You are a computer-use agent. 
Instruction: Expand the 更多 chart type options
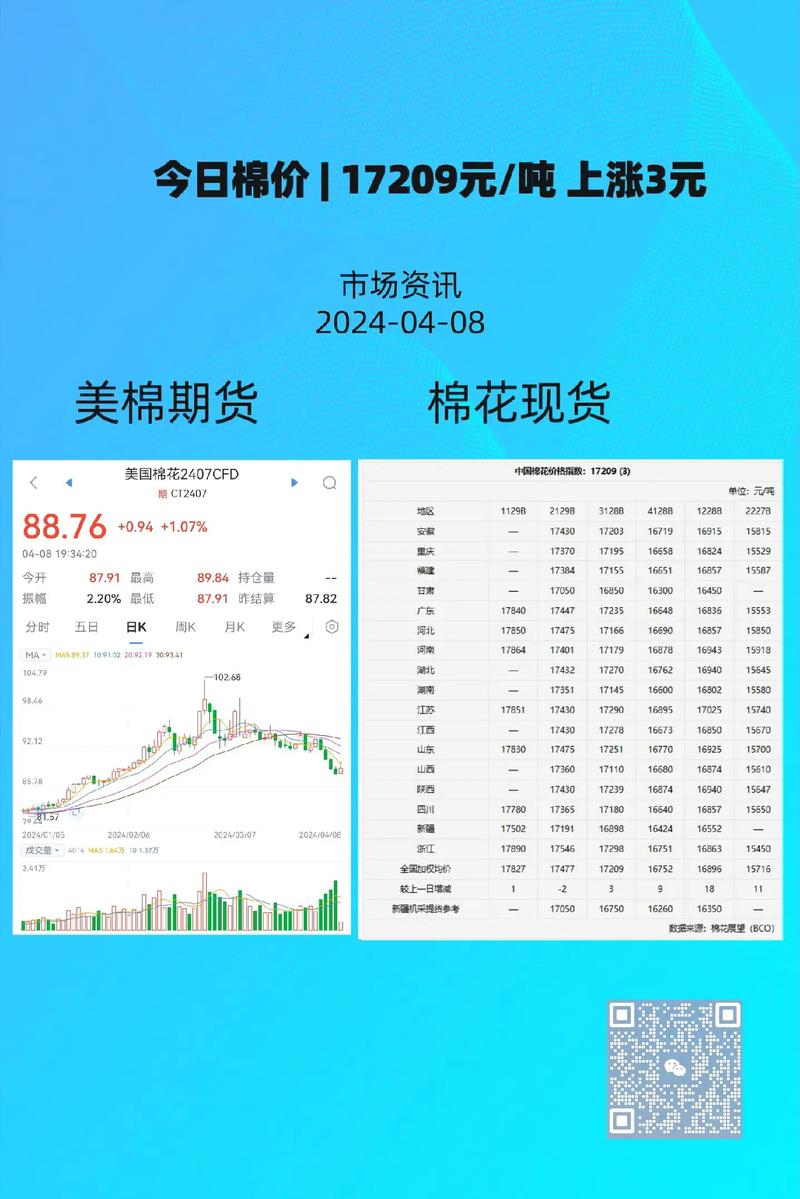pos(282,626)
